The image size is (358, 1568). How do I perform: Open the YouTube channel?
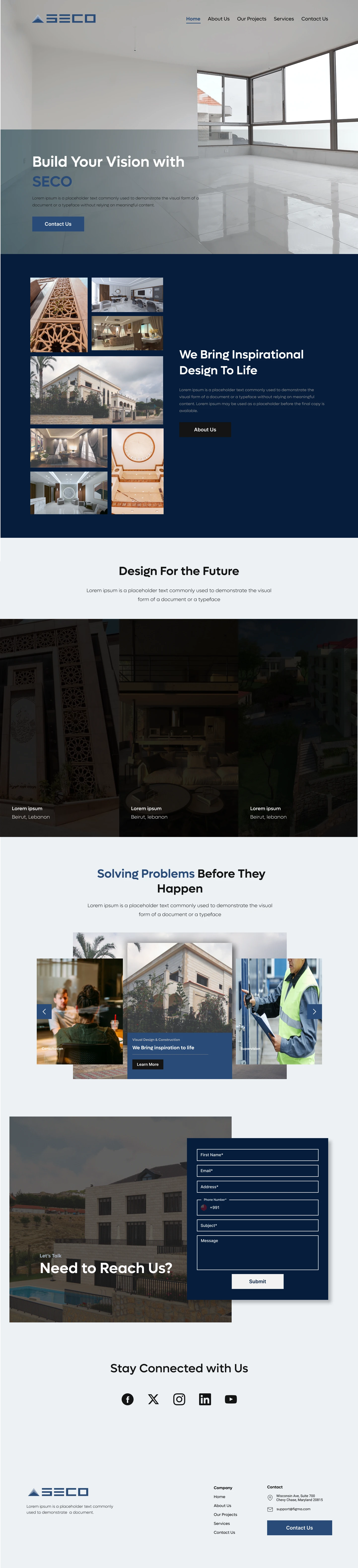click(x=231, y=1399)
